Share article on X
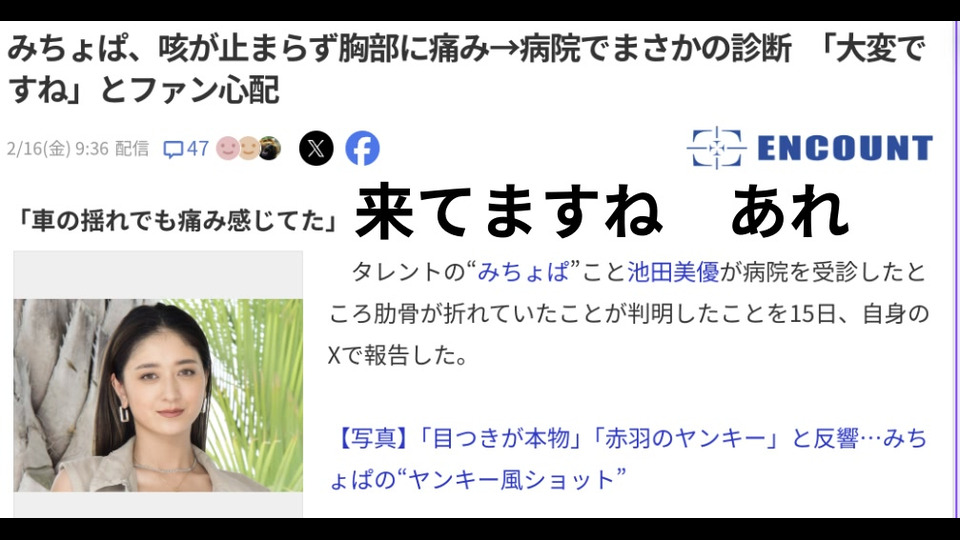This screenshot has height=540, width=960. tap(316, 149)
